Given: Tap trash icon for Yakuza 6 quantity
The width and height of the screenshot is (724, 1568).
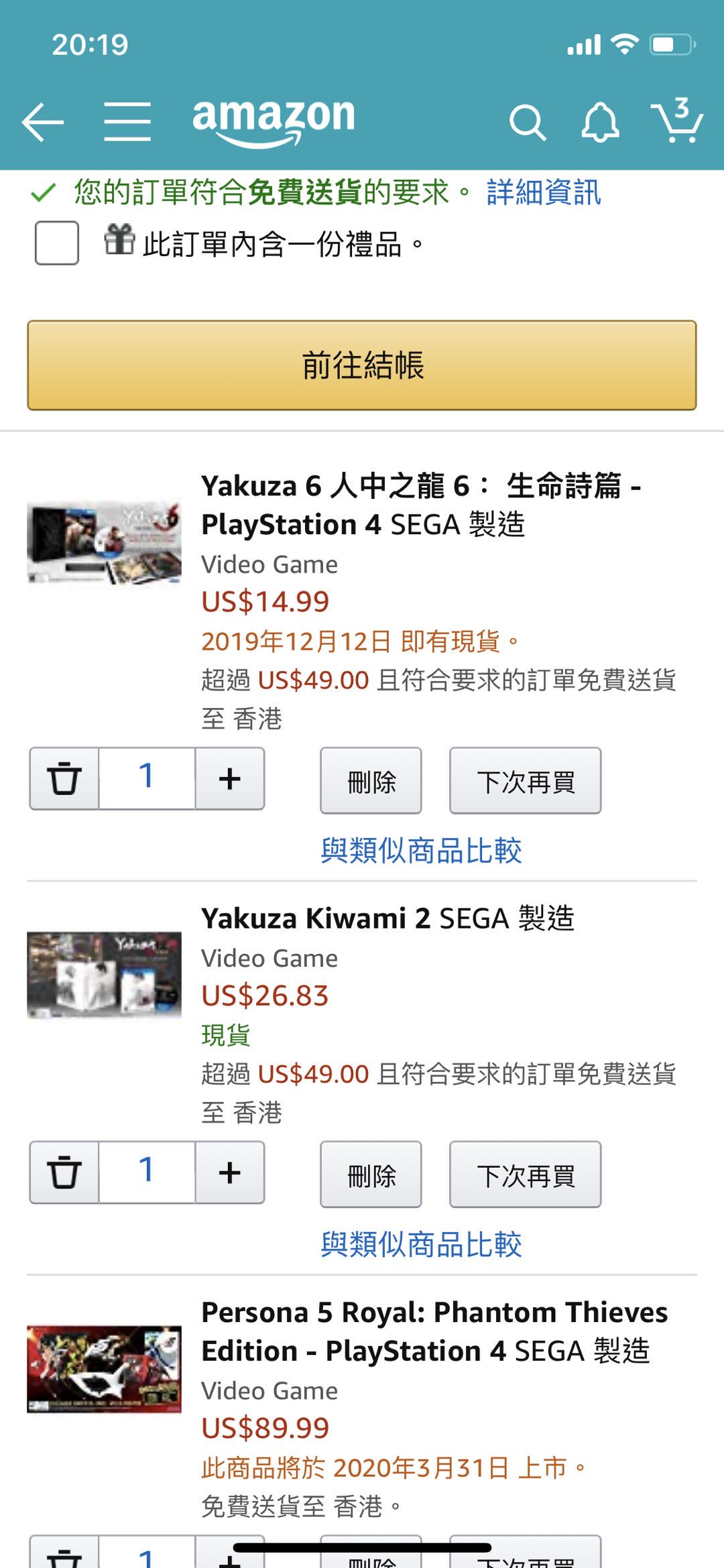Looking at the screenshot, I should tap(64, 778).
